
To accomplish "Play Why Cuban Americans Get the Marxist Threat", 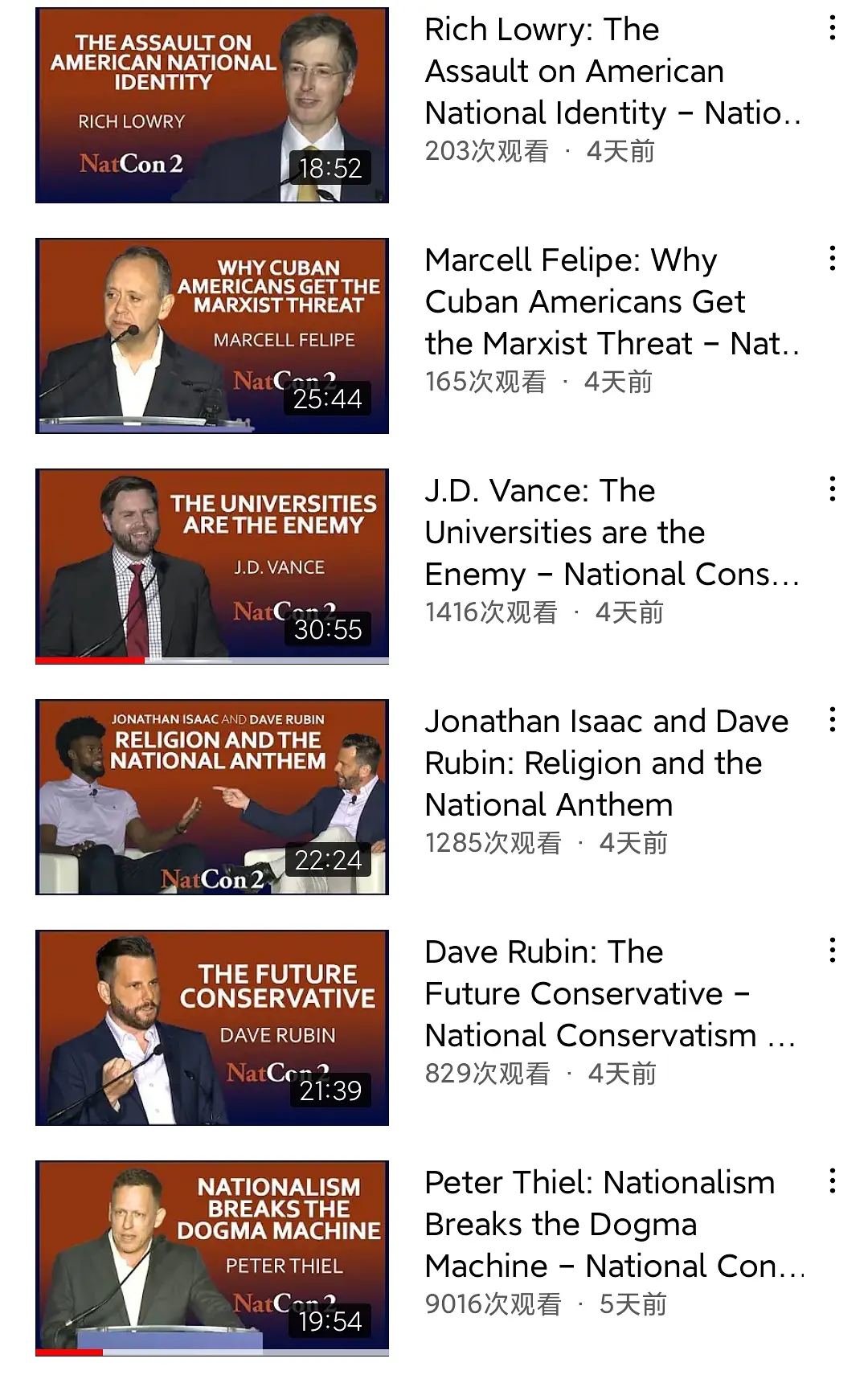I will (212, 336).
